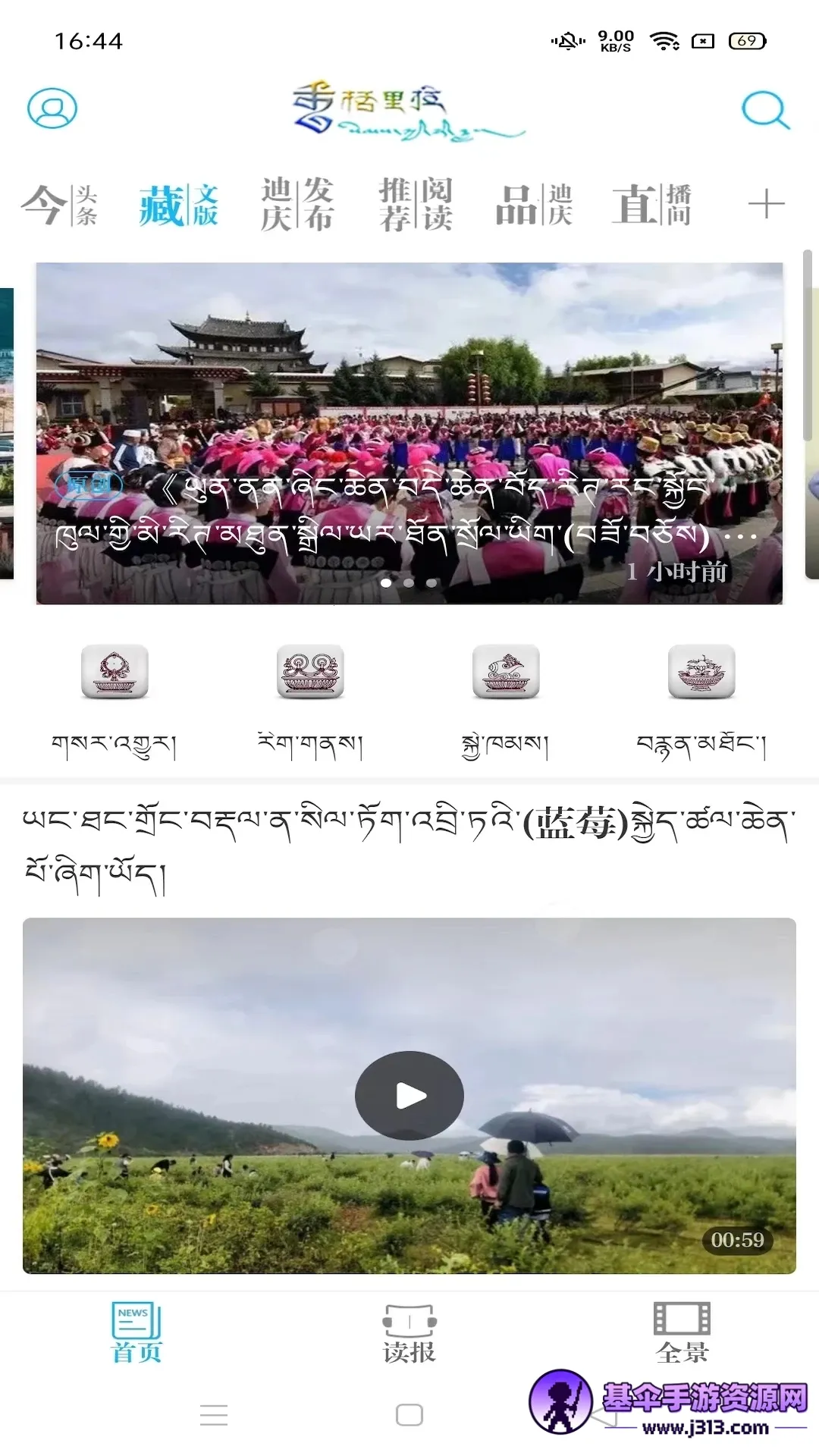Select the 藏文版 tab

tap(179, 205)
